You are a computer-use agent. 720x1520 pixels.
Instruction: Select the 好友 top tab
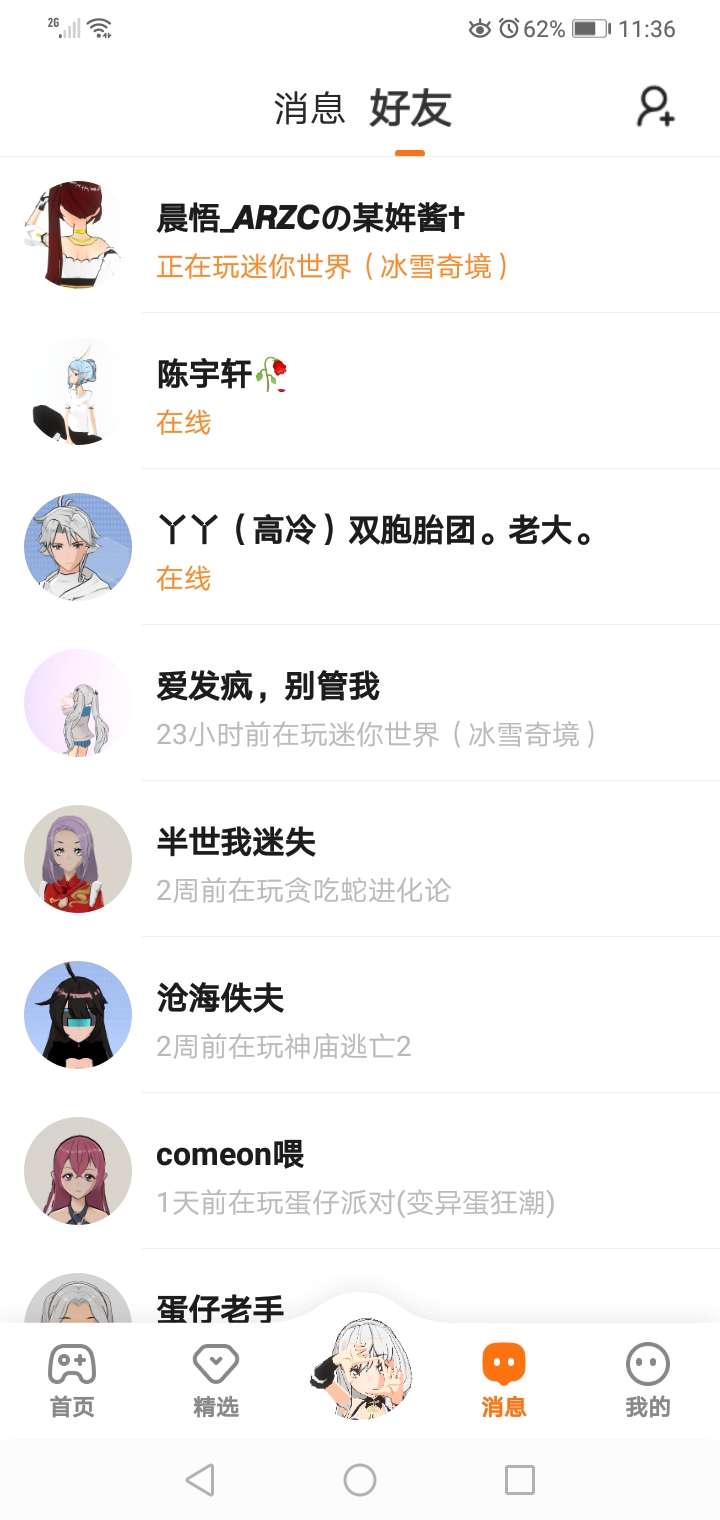[x=410, y=108]
